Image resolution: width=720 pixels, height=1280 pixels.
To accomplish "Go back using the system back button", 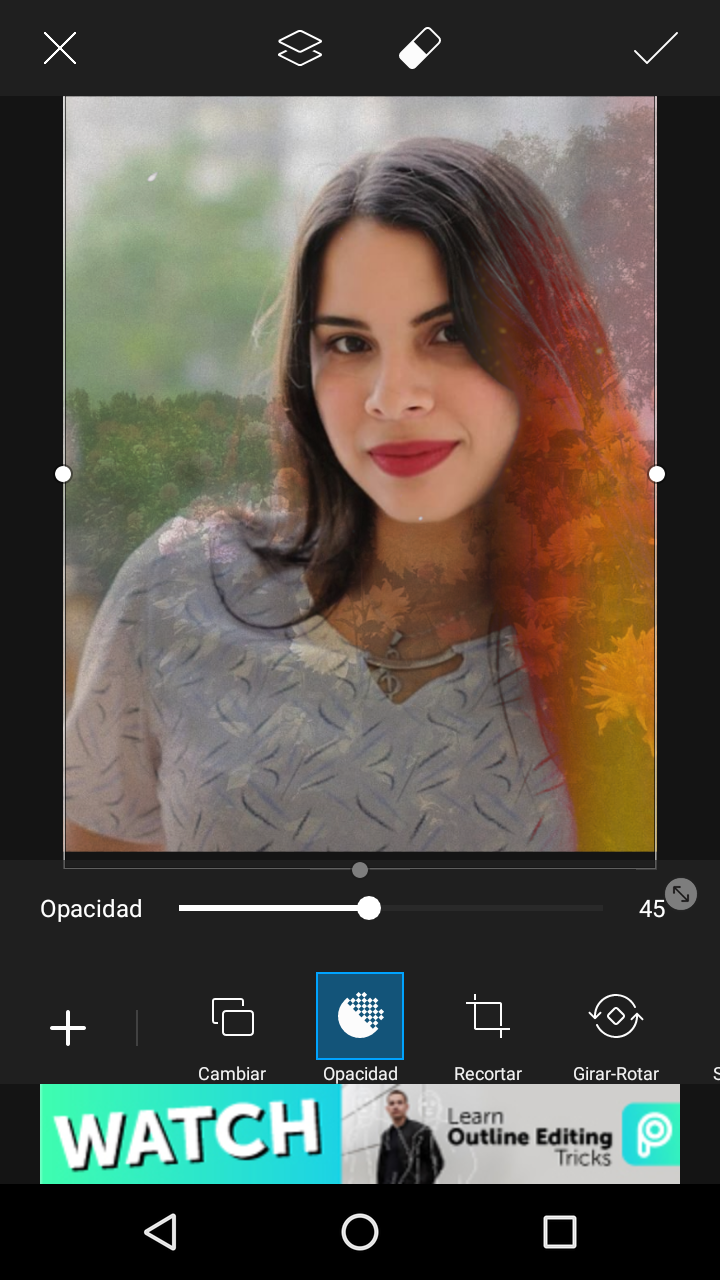I will tap(160, 1232).
